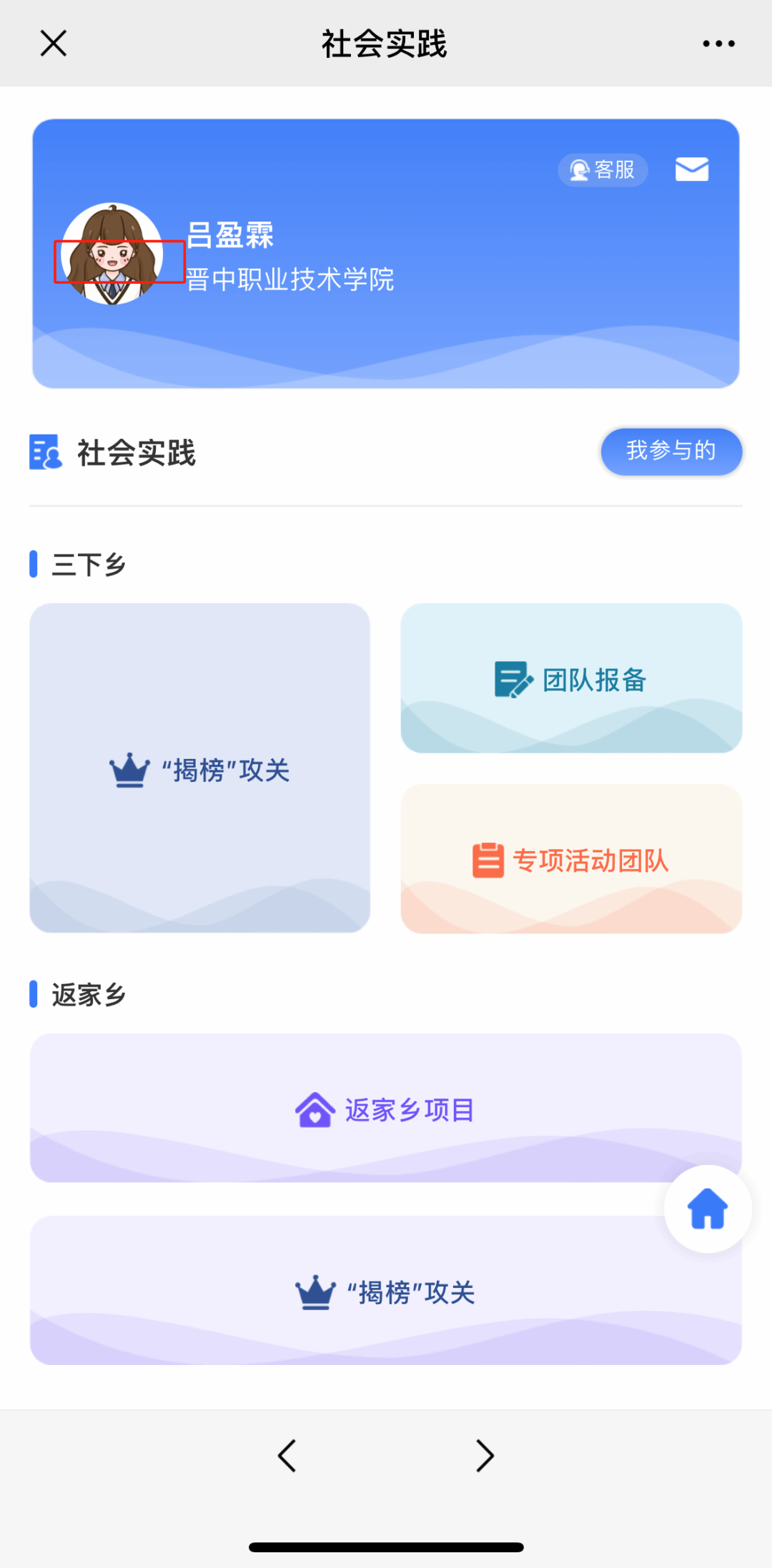
Task: Open the 返家乡项目 card
Action: [x=385, y=1108]
